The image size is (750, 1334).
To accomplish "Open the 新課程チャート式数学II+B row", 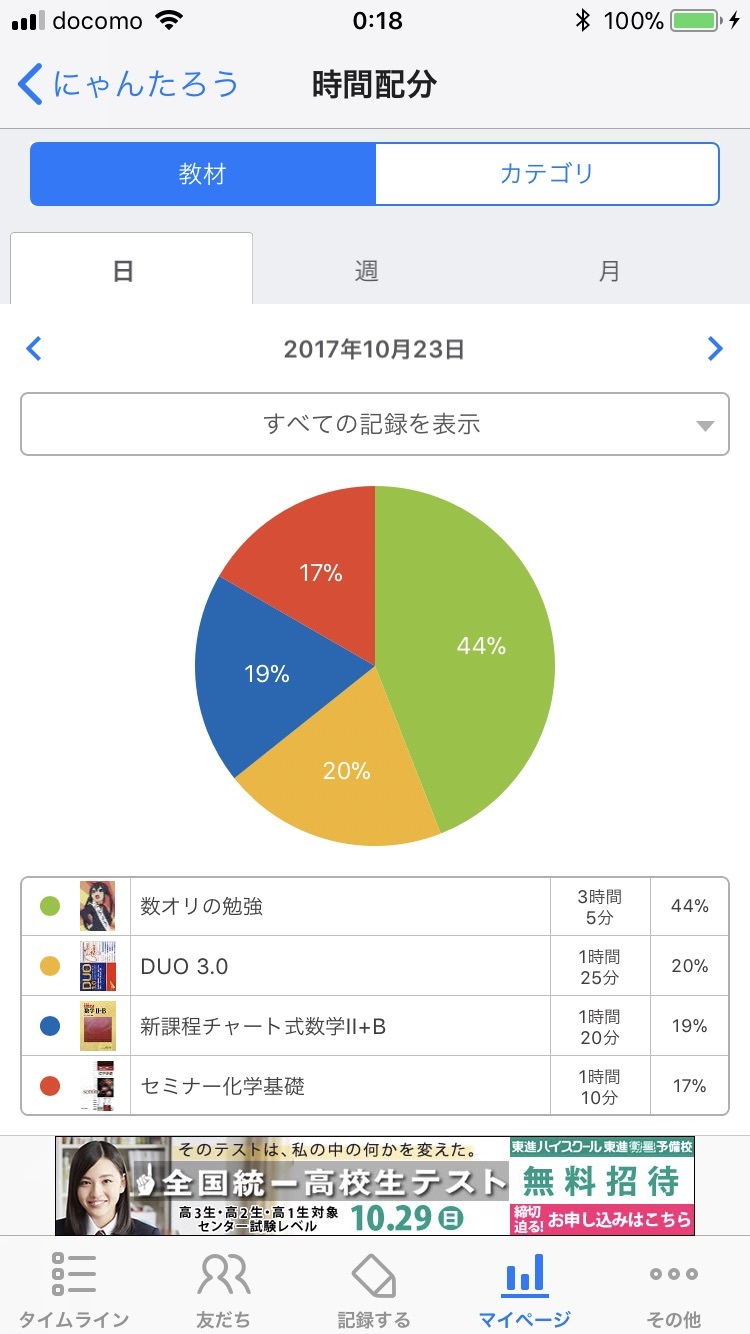I will click(x=375, y=1026).
